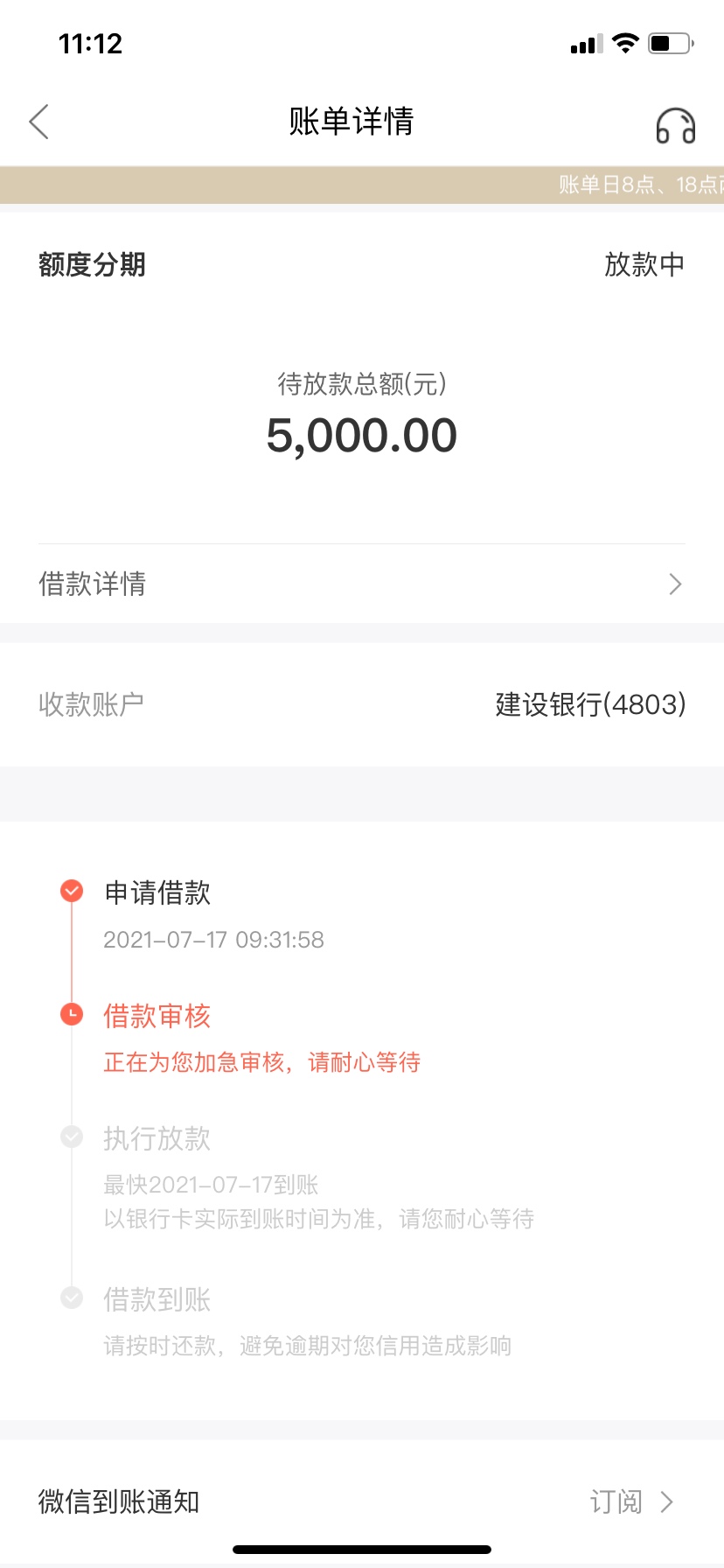Go back using the top-left arrow
Viewport: 724px width, 1568px height.
coord(39,122)
